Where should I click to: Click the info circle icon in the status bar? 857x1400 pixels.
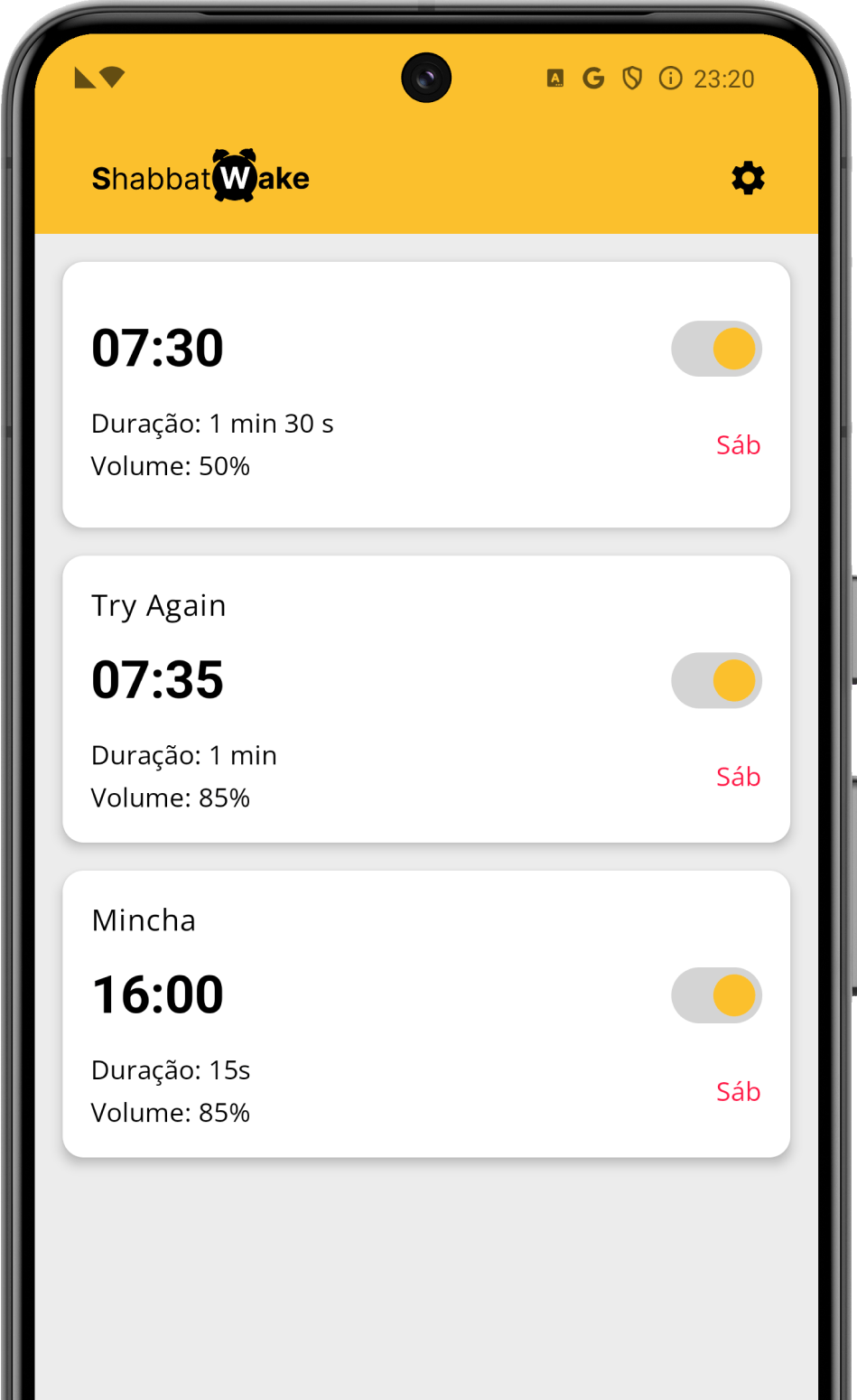coord(669,79)
